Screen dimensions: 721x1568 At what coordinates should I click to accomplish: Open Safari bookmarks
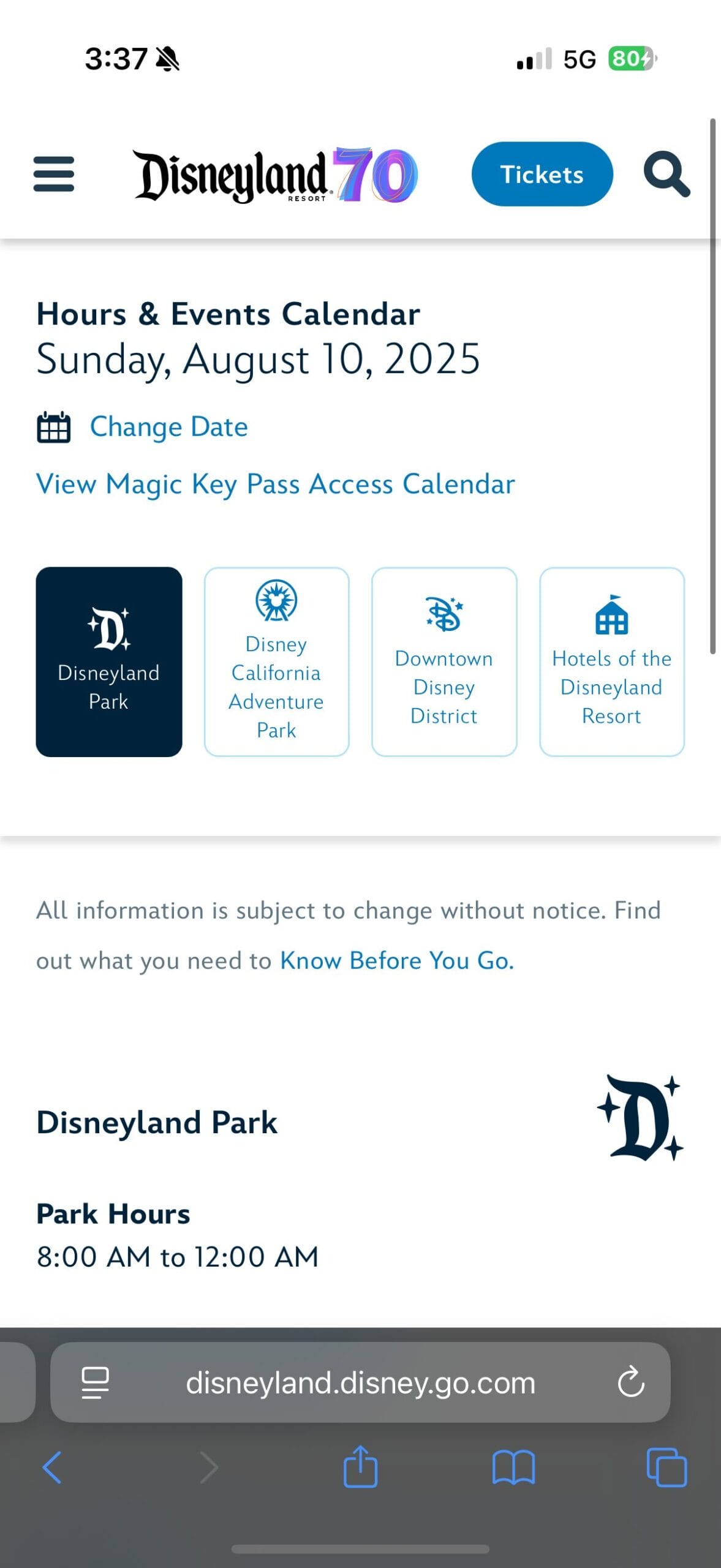coord(513,1468)
